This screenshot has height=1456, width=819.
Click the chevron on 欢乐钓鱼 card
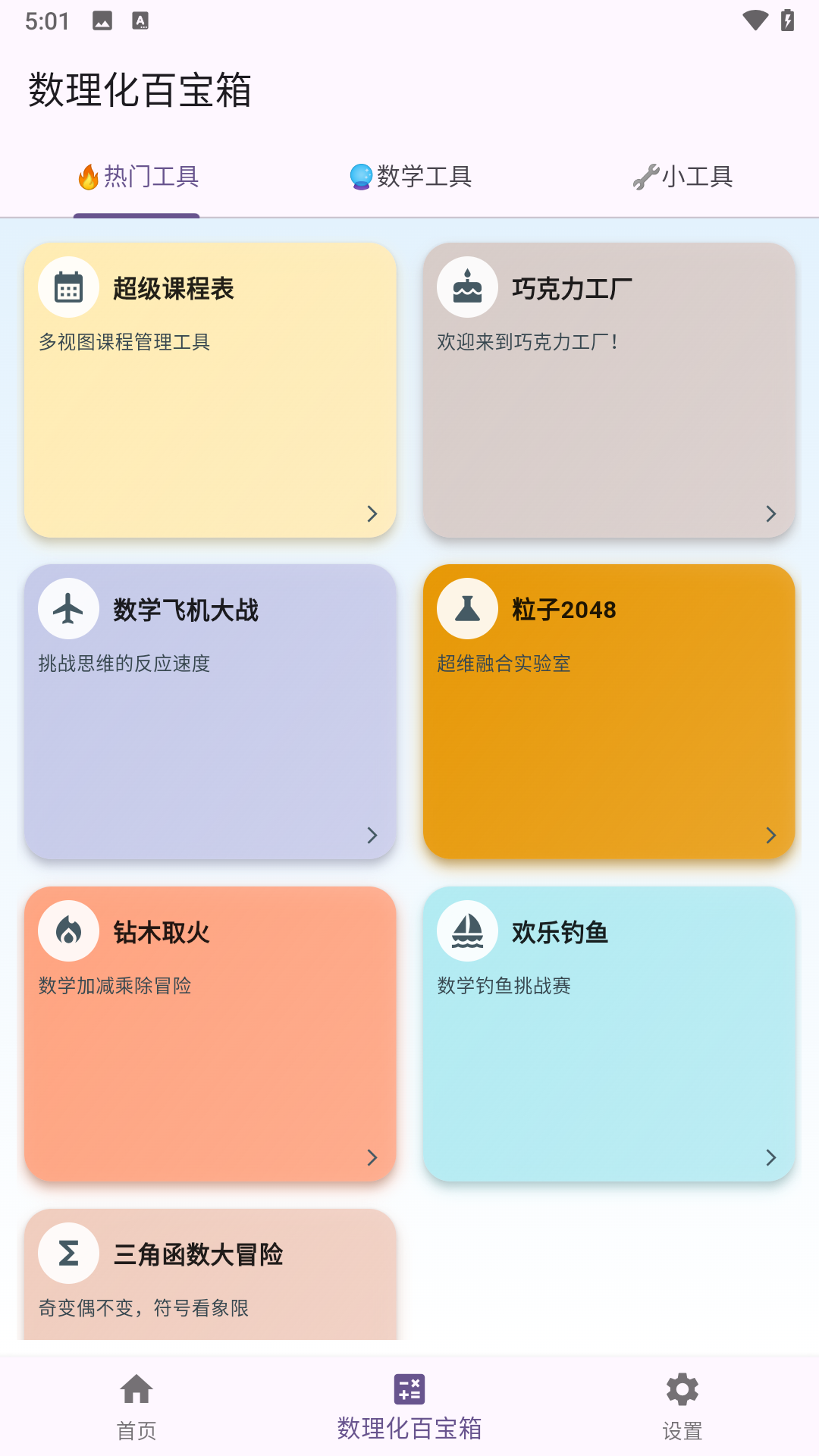pyautogui.click(x=770, y=1158)
